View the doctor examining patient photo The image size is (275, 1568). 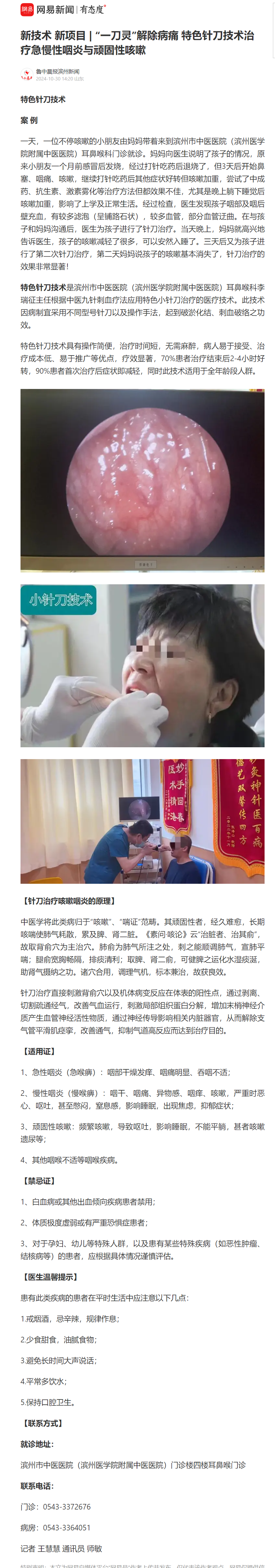[x=142, y=820]
